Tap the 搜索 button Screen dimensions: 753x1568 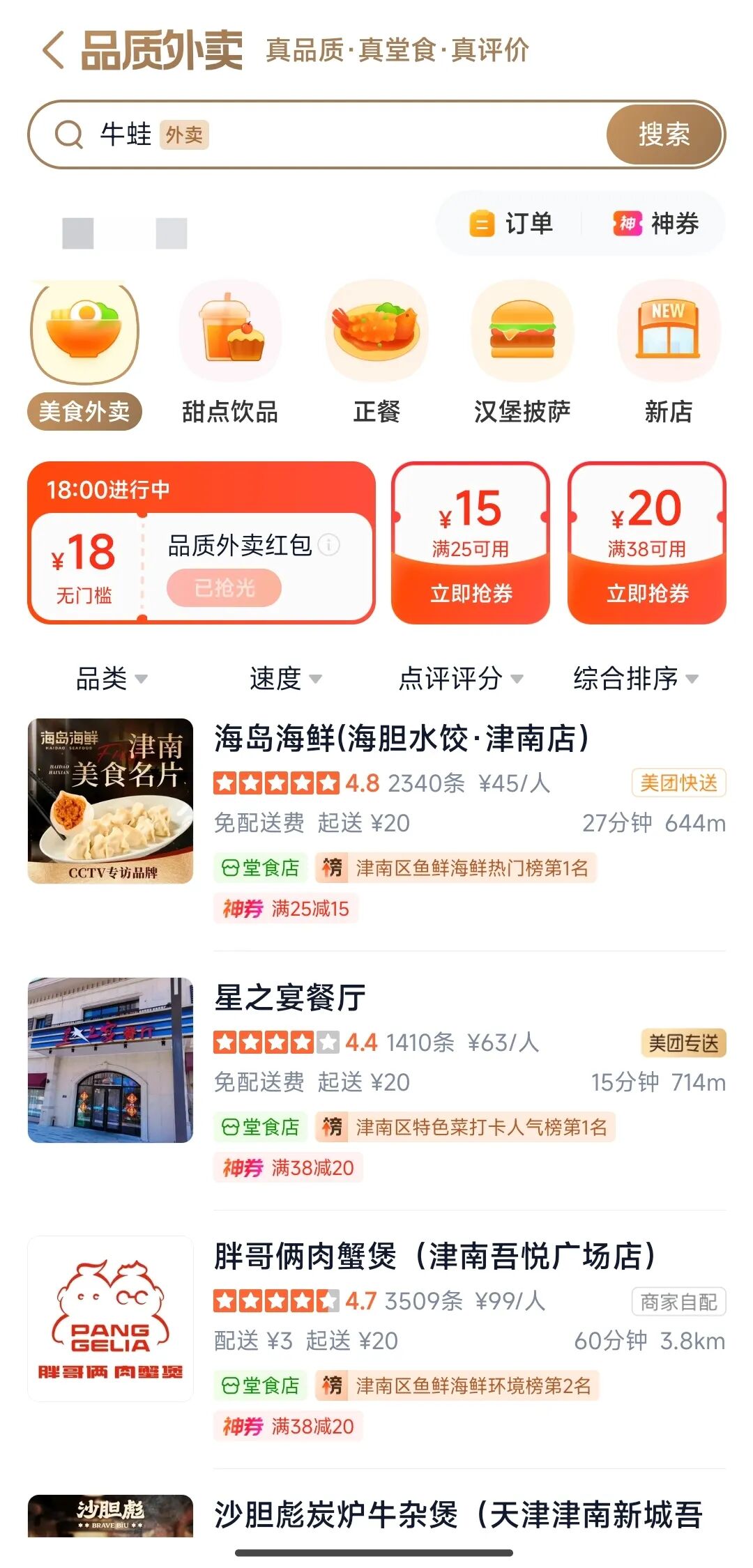664,134
